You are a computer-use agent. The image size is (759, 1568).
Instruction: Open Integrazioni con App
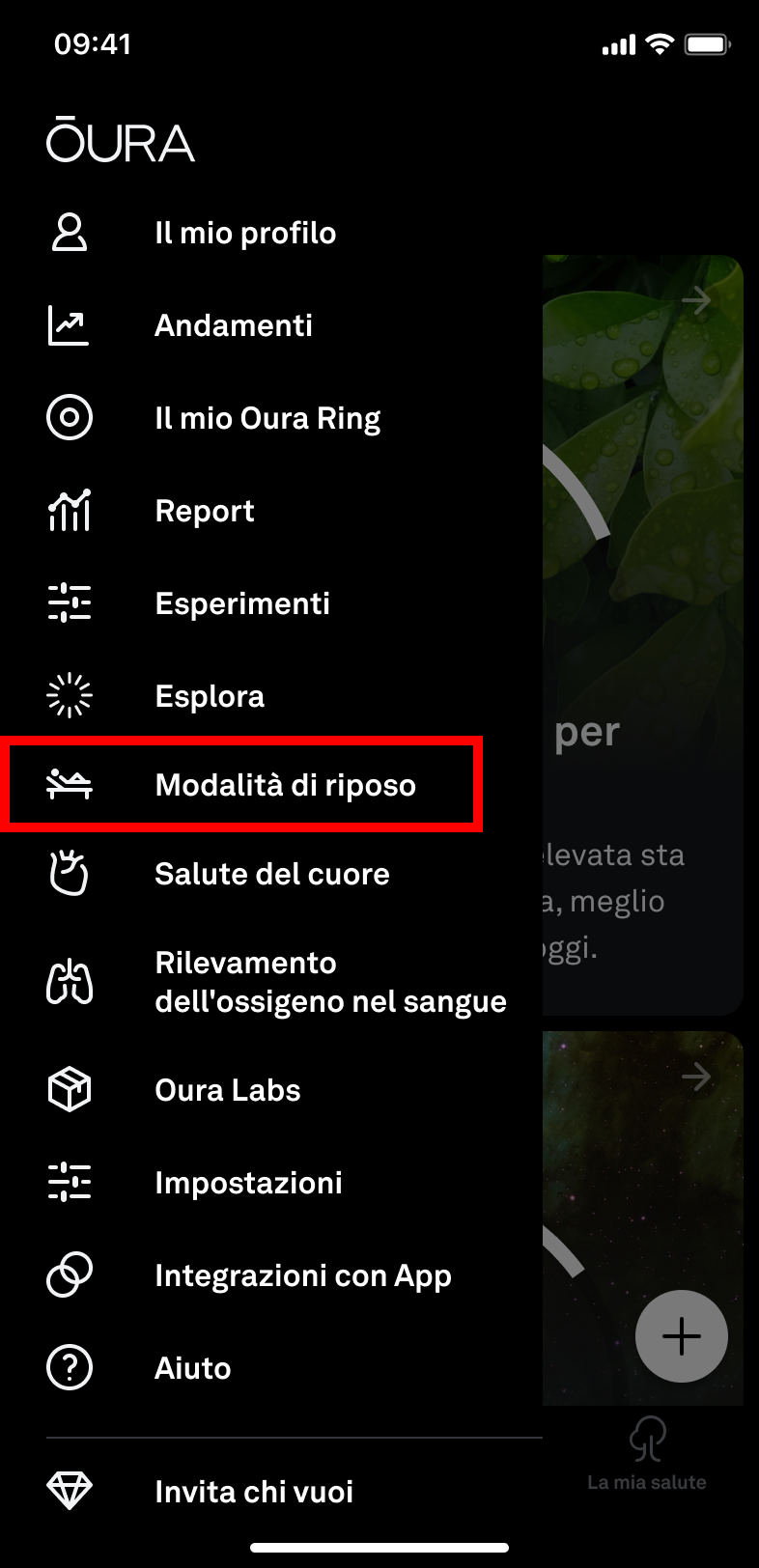pos(270,1275)
